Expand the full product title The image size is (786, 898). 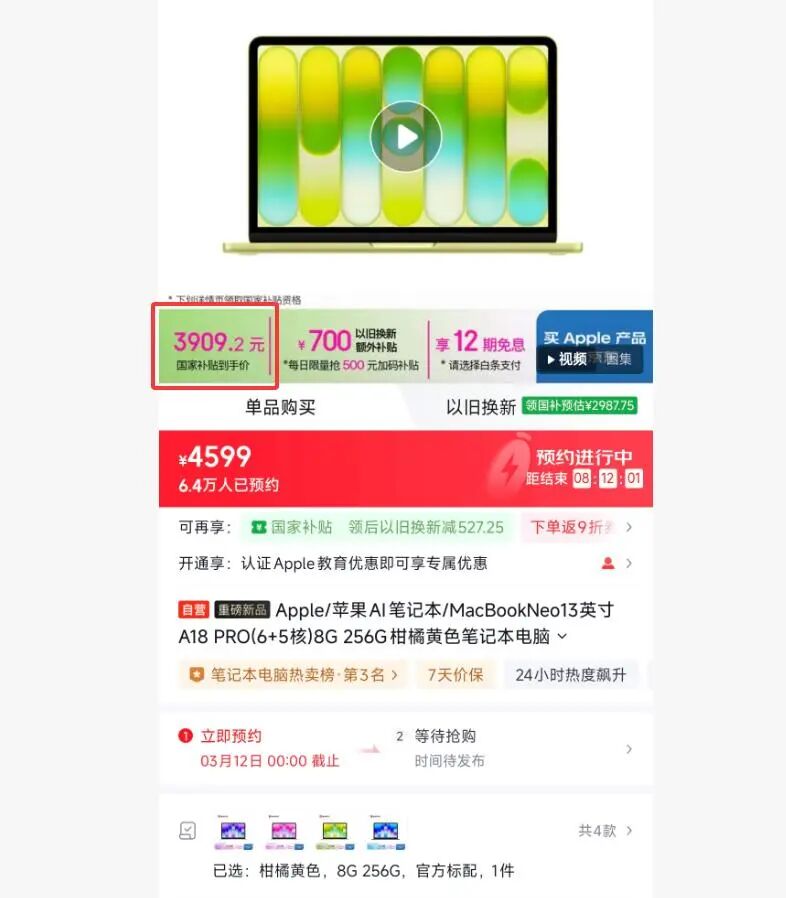click(x=562, y=637)
